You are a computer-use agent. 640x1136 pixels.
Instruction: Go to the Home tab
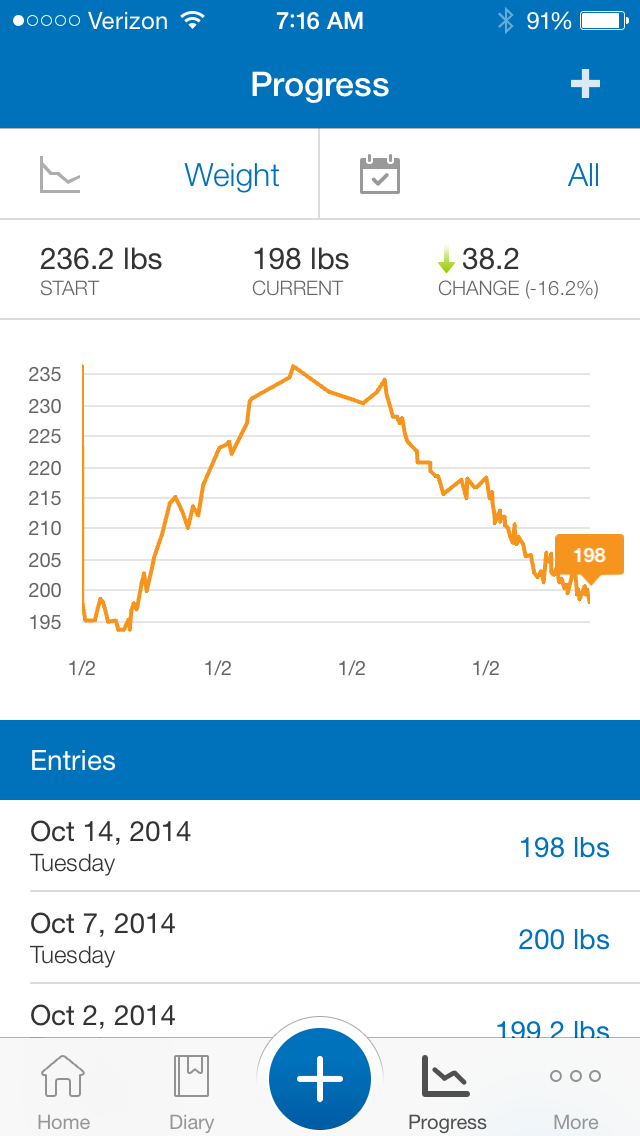(64, 1094)
